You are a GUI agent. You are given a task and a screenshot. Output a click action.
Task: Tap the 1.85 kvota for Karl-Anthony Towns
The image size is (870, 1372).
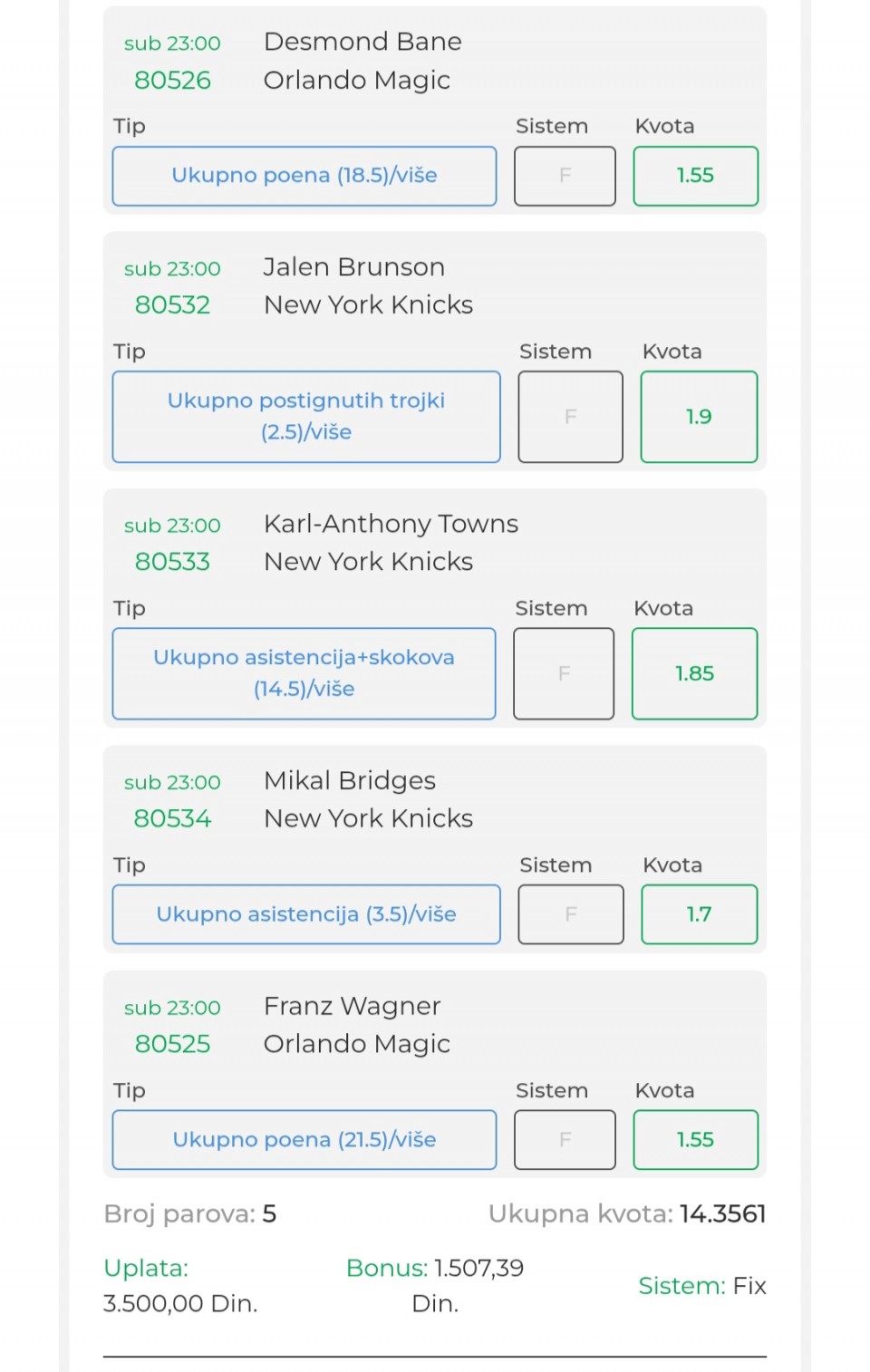click(694, 673)
